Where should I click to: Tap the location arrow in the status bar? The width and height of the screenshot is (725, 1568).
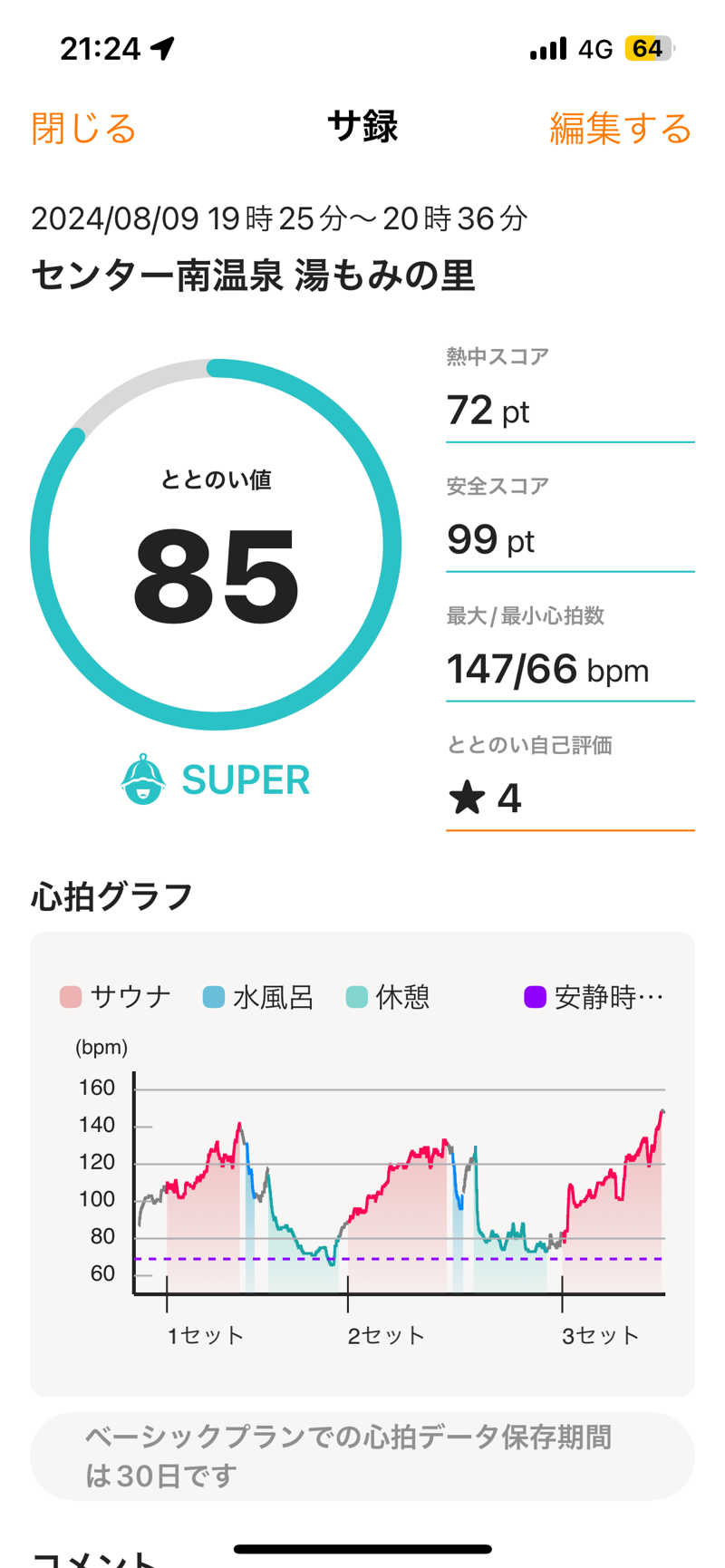(161, 47)
